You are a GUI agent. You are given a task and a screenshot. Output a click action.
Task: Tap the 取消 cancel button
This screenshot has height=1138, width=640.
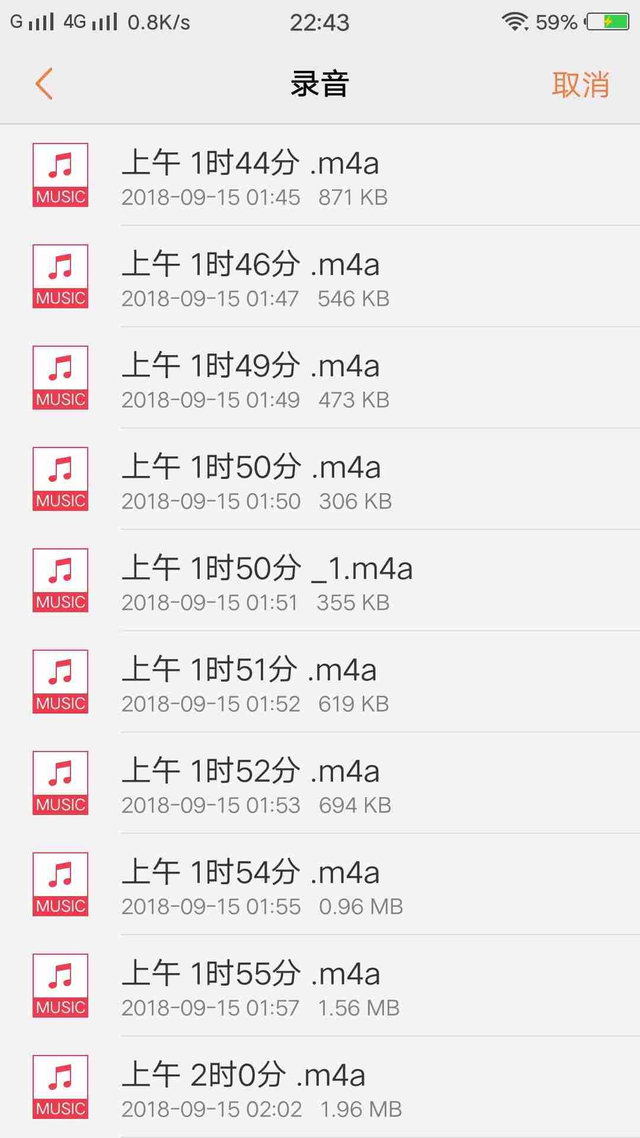[580, 84]
